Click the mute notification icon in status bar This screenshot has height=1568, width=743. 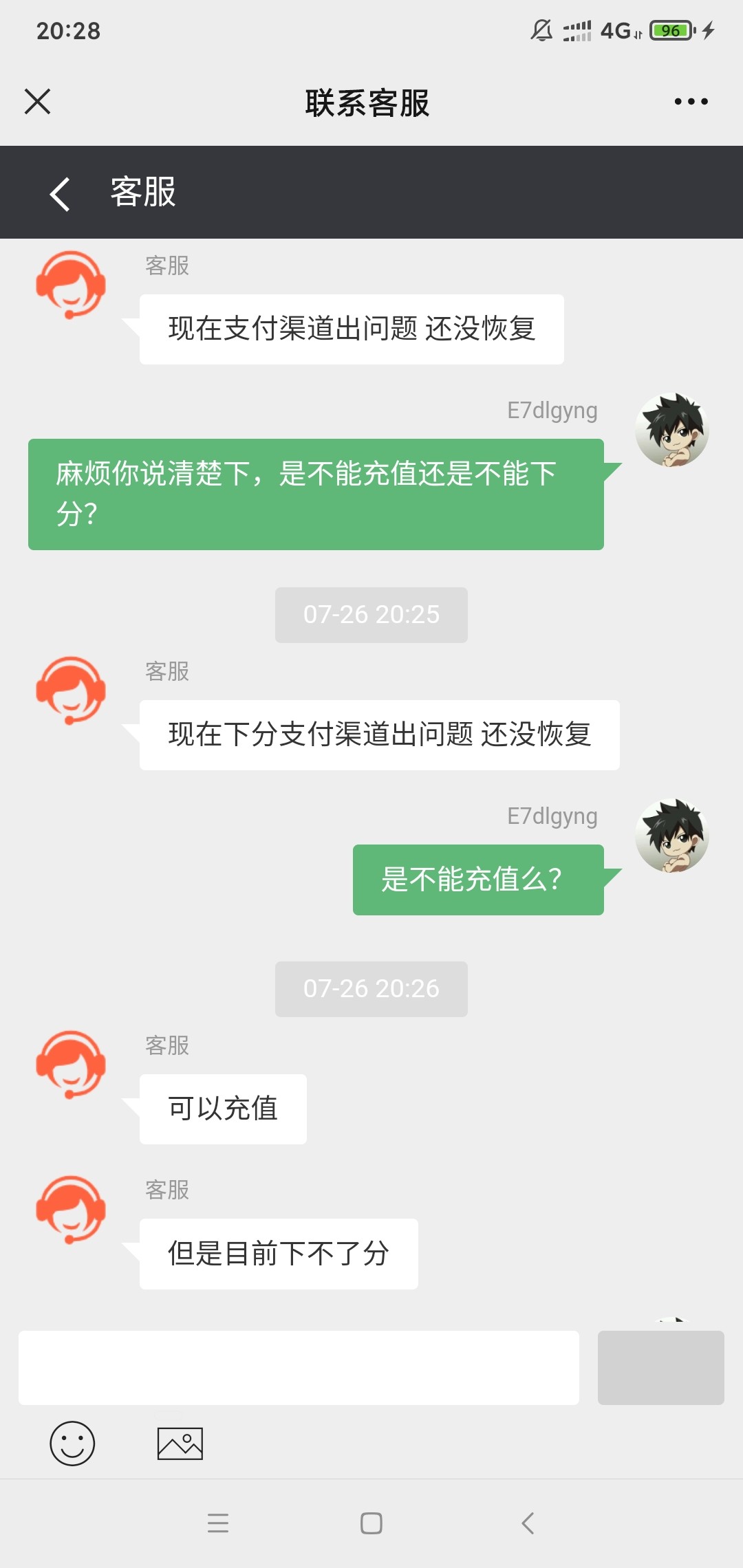tap(541, 30)
